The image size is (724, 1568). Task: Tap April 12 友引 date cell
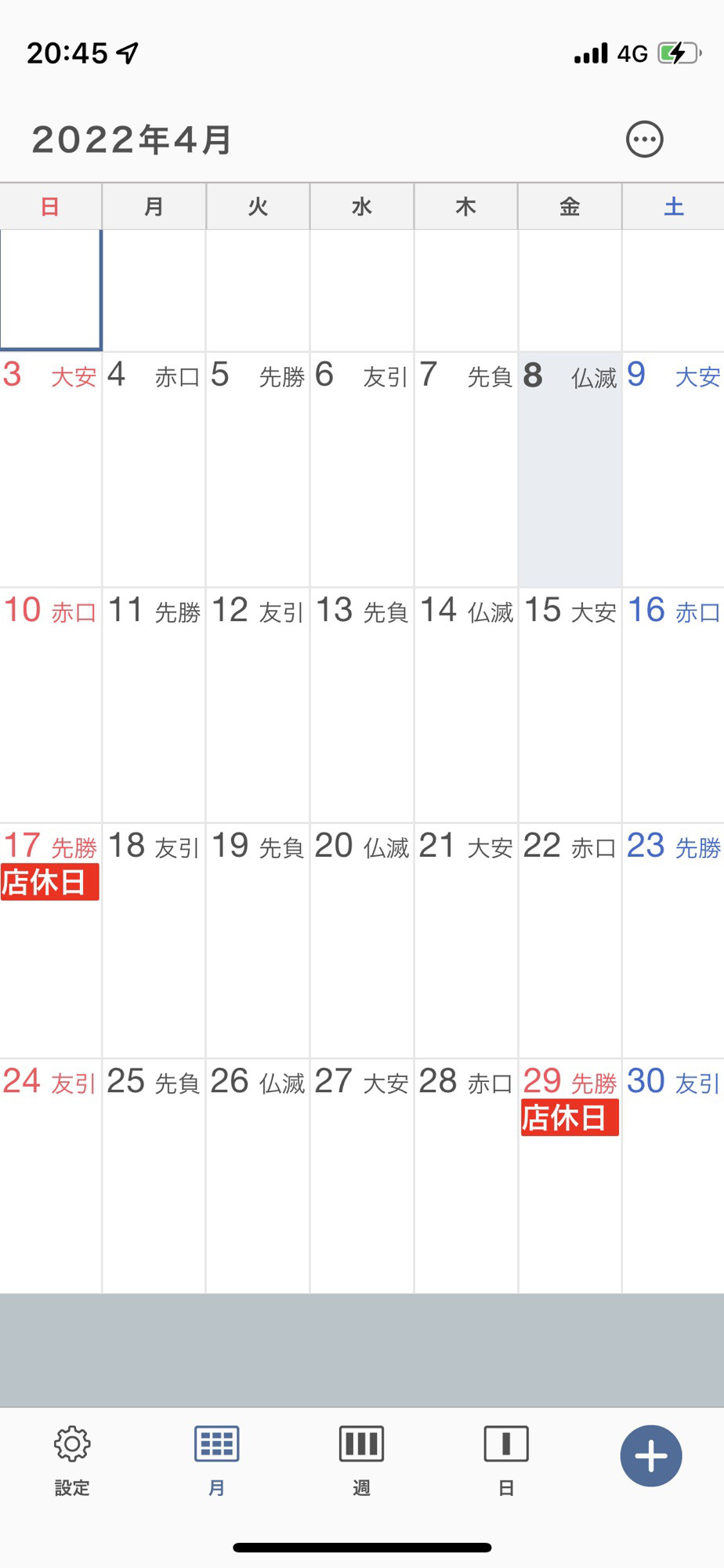pyautogui.click(x=258, y=705)
